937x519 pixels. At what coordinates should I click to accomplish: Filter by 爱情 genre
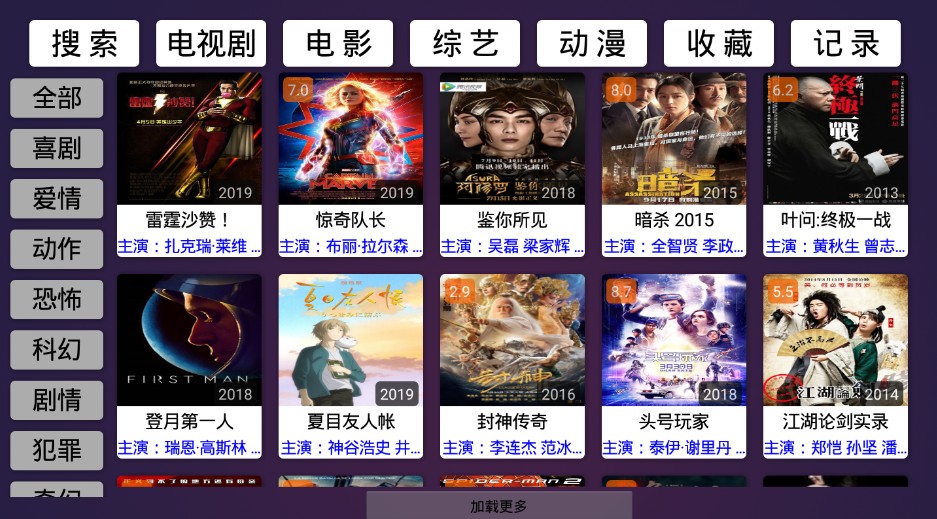click(57, 198)
